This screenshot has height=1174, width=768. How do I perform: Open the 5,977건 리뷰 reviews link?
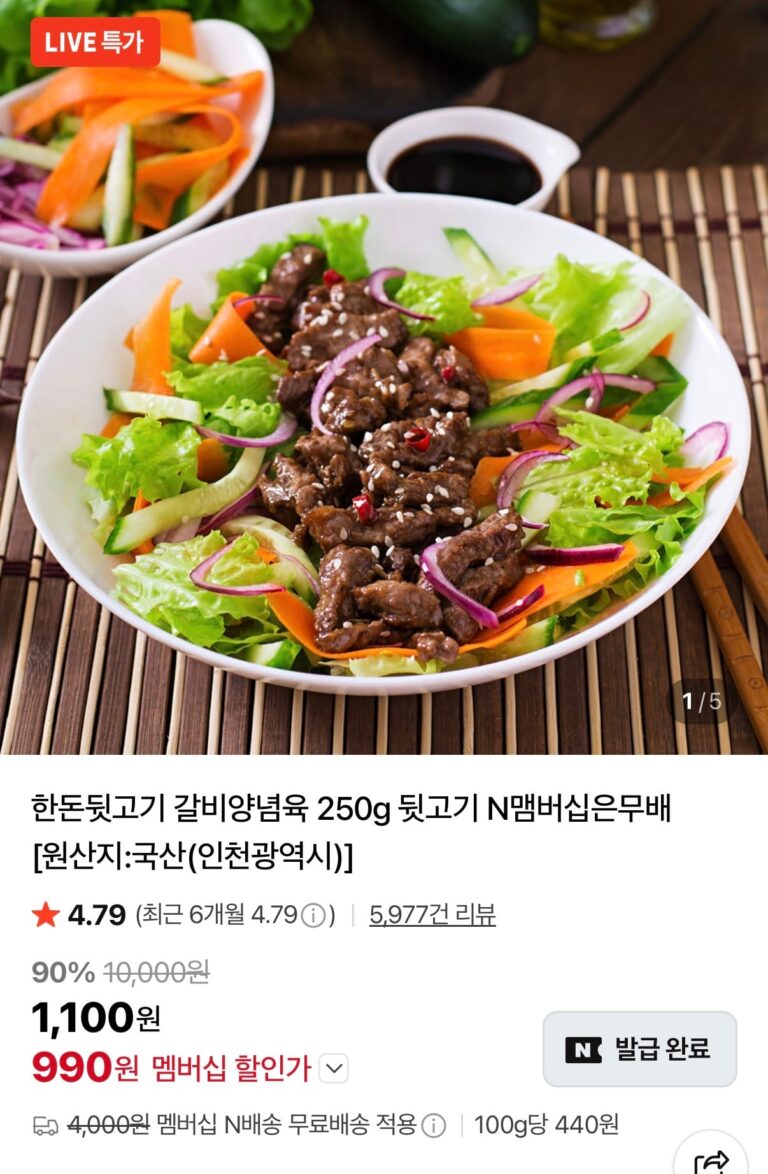coord(432,914)
